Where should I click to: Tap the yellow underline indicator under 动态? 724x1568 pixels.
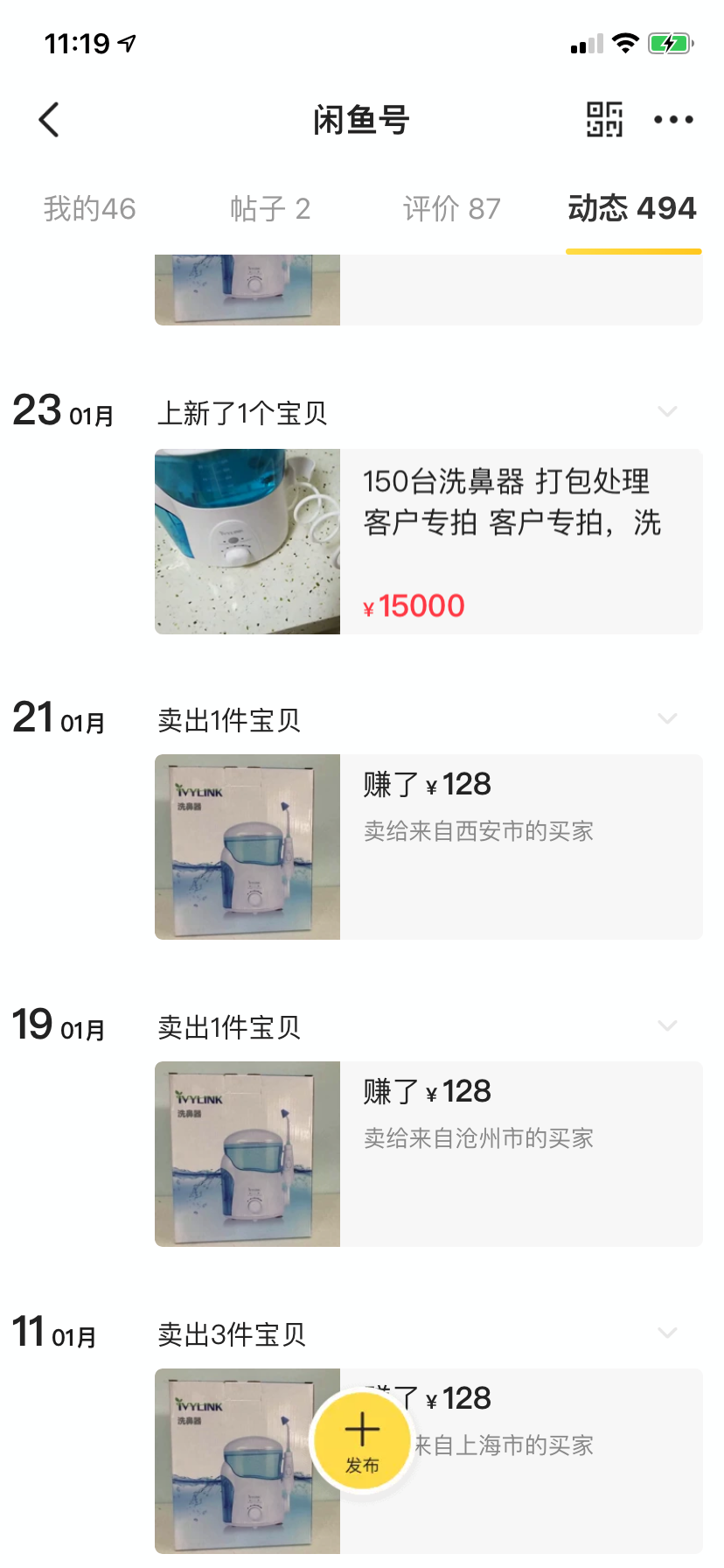coord(633,249)
